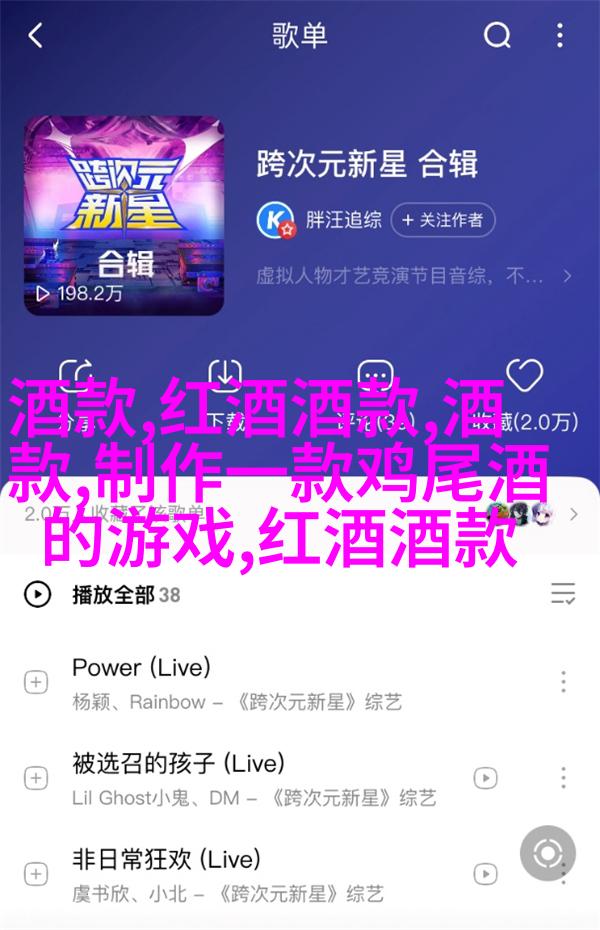The width and height of the screenshot is (600, 930).
Task: Open search from the top bar
Action: pyautogui.click(x=497, y=38)
